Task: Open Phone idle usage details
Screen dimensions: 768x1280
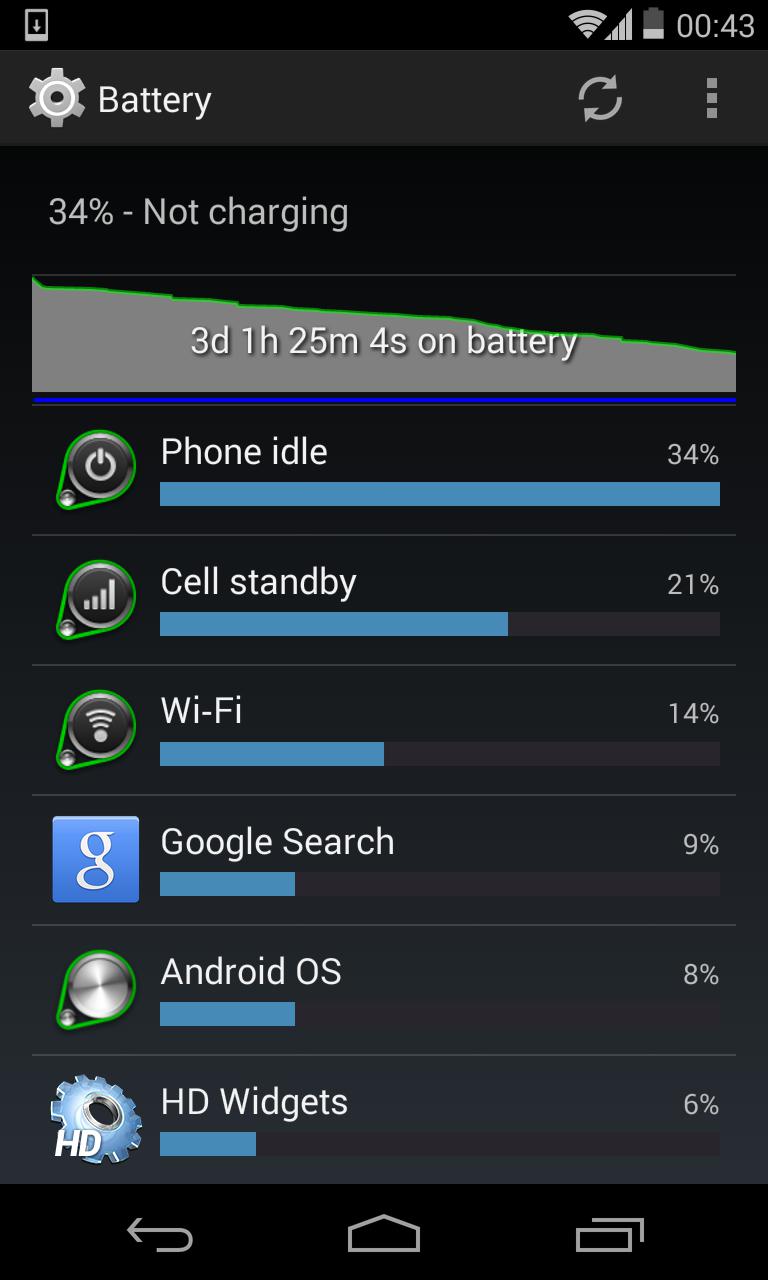Action: point(384,471)
